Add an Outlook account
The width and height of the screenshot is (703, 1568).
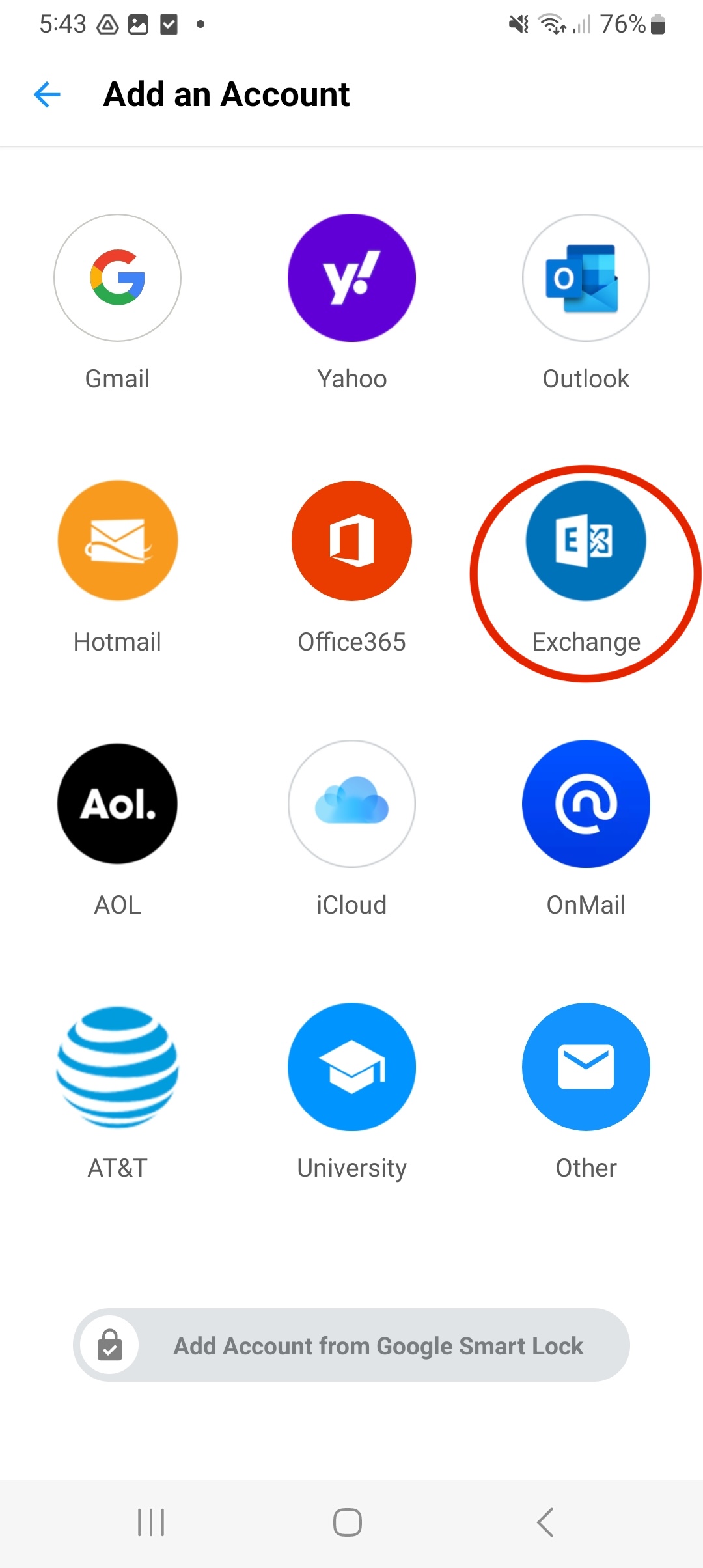point(586,278)
